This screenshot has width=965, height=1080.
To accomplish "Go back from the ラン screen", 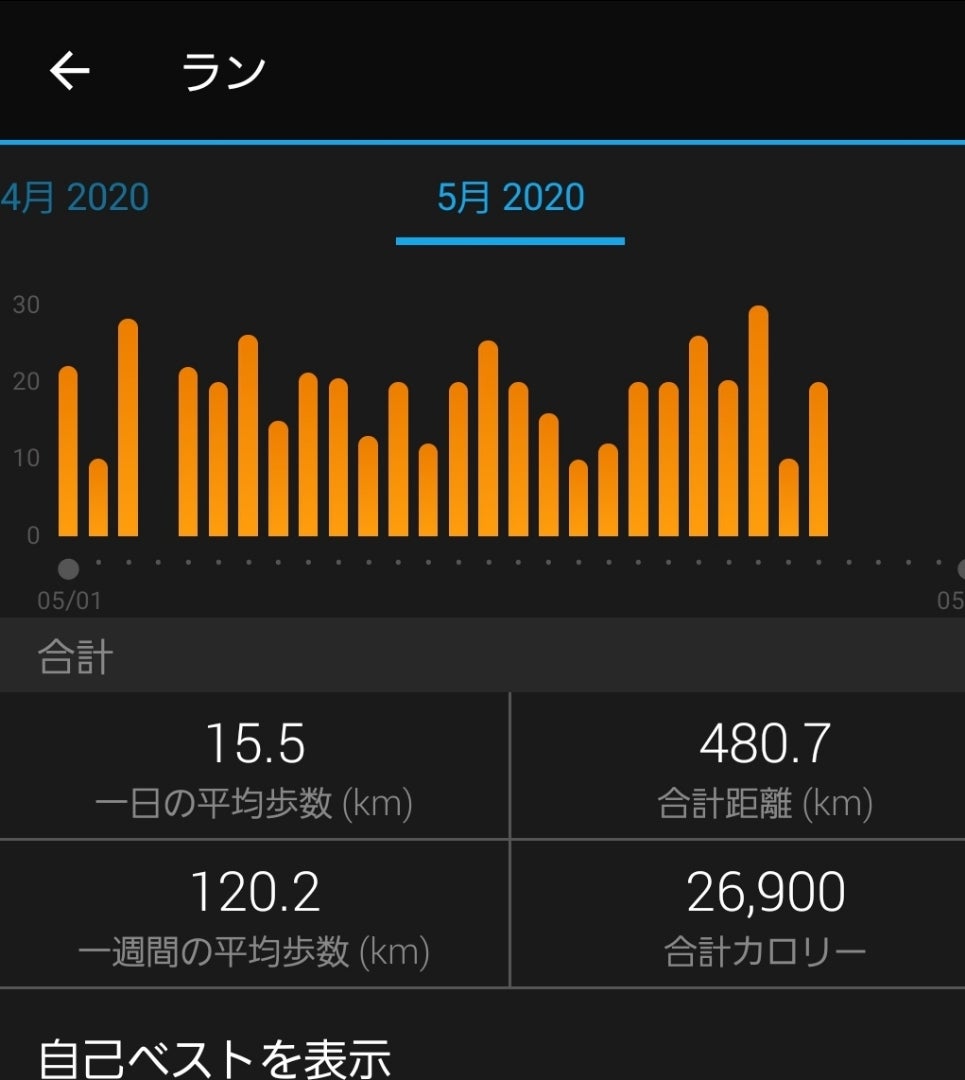I will [x=70, y=71].
